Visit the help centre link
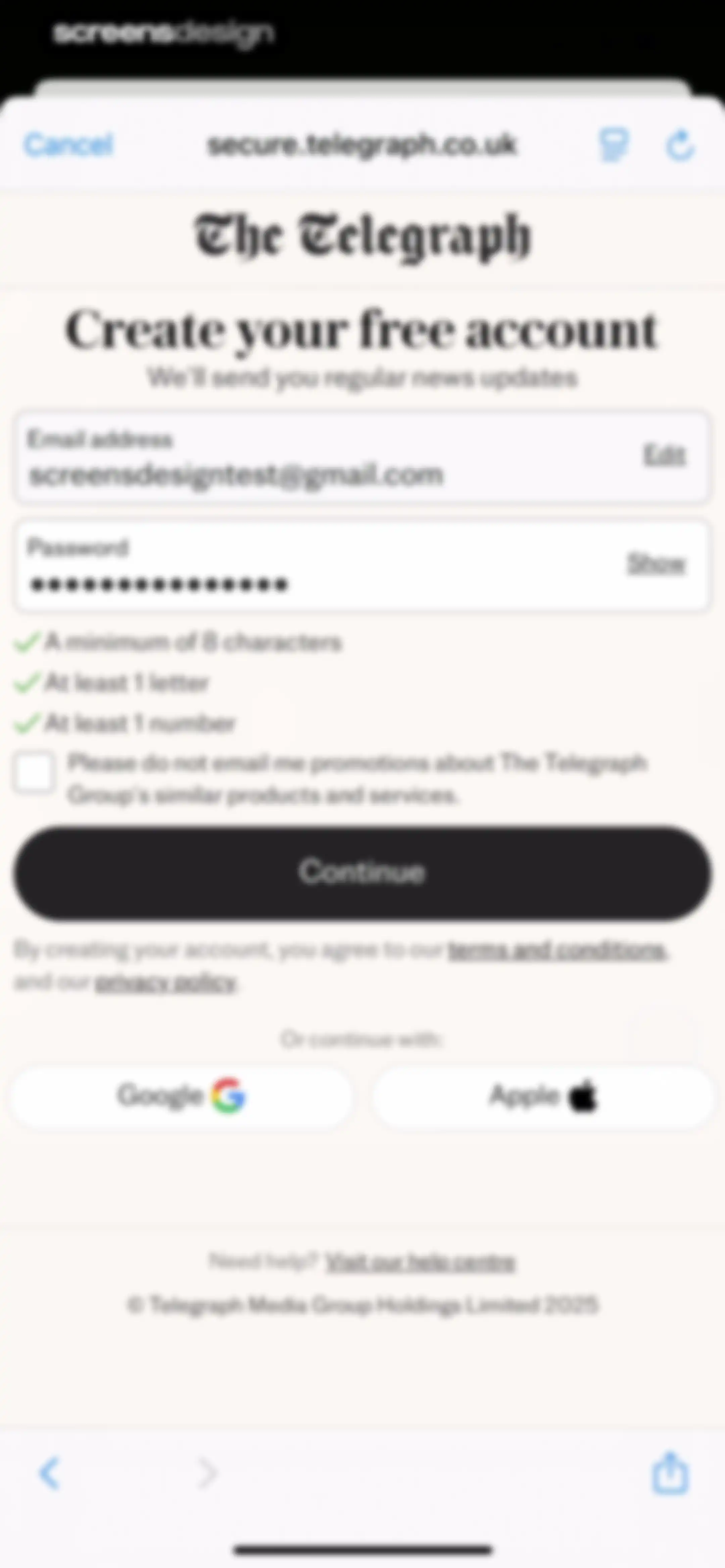725x1568 pixels. [421, 1262]
